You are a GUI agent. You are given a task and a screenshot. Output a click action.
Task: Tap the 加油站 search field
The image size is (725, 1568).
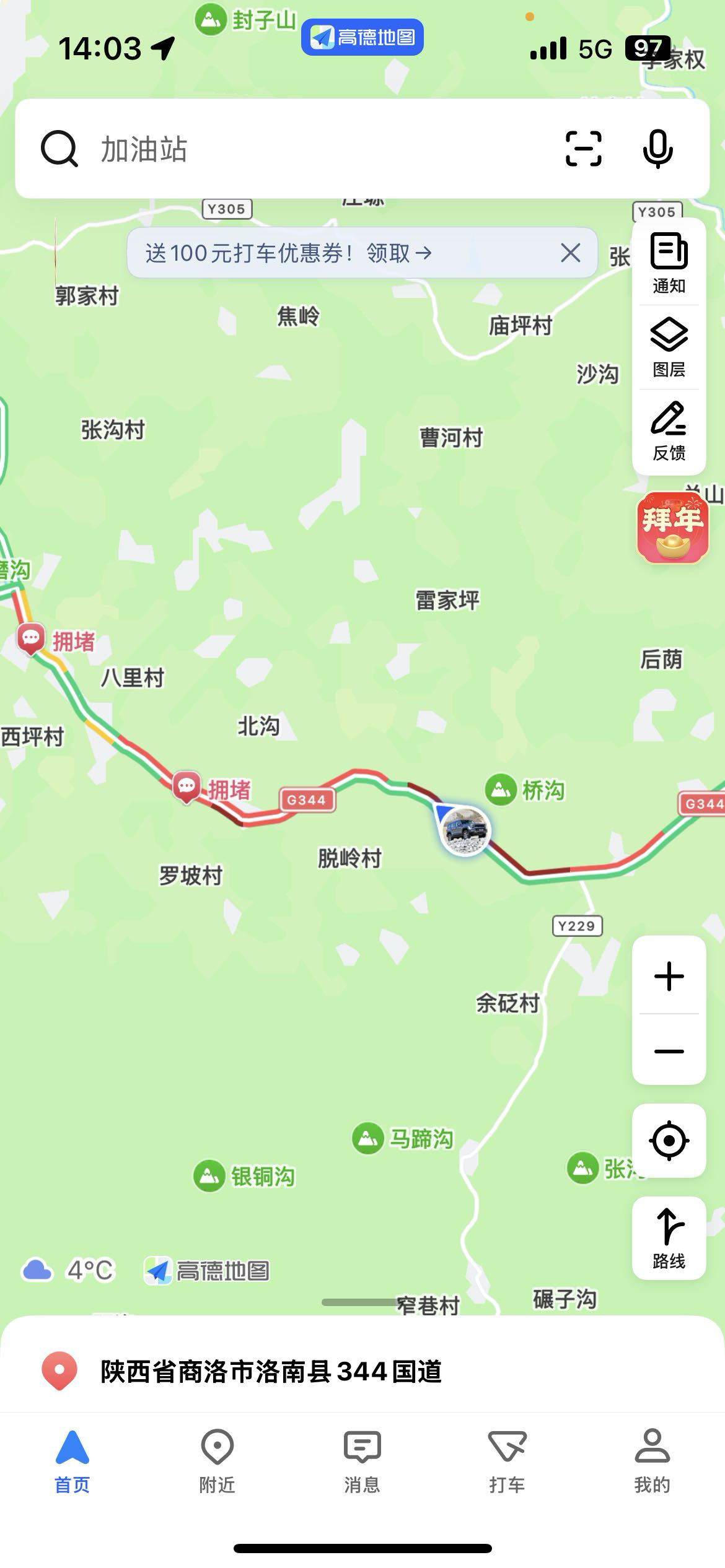[x=310, y=149]
